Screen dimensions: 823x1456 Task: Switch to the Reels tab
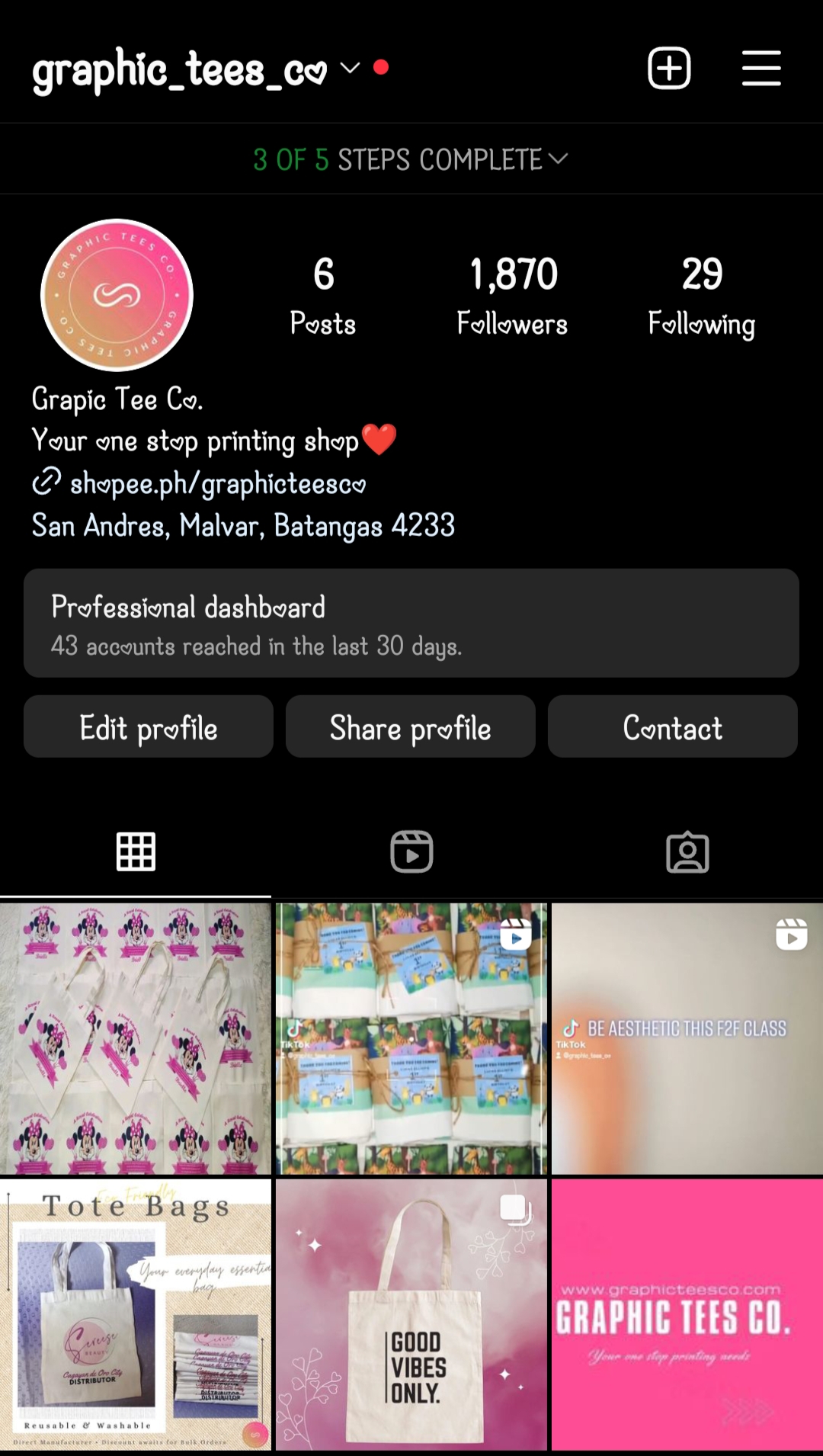(x=411, y=851)
